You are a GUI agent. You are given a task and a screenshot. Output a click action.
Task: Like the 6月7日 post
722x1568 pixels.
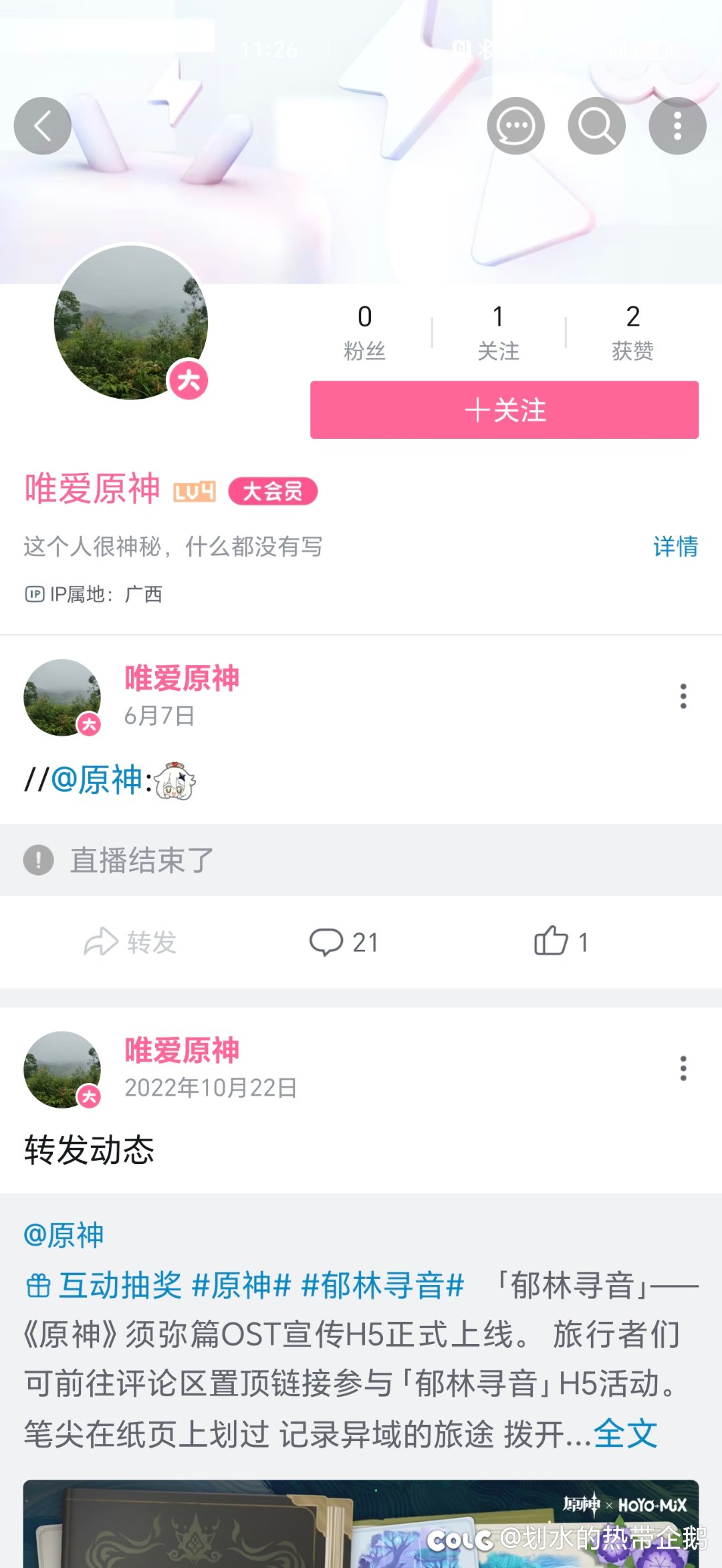[x=562, y=941]
